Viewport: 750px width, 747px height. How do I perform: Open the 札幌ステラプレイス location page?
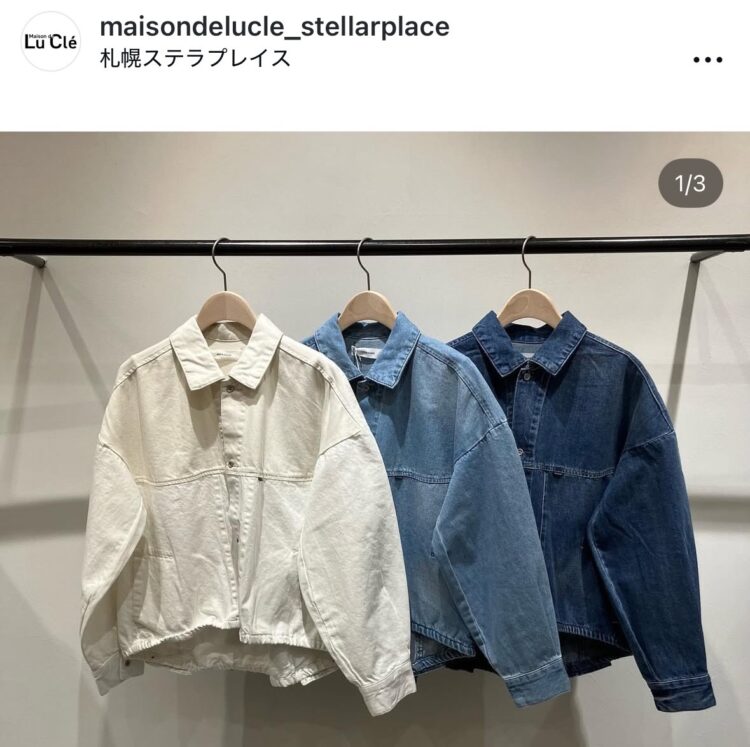tap(196, 57)
